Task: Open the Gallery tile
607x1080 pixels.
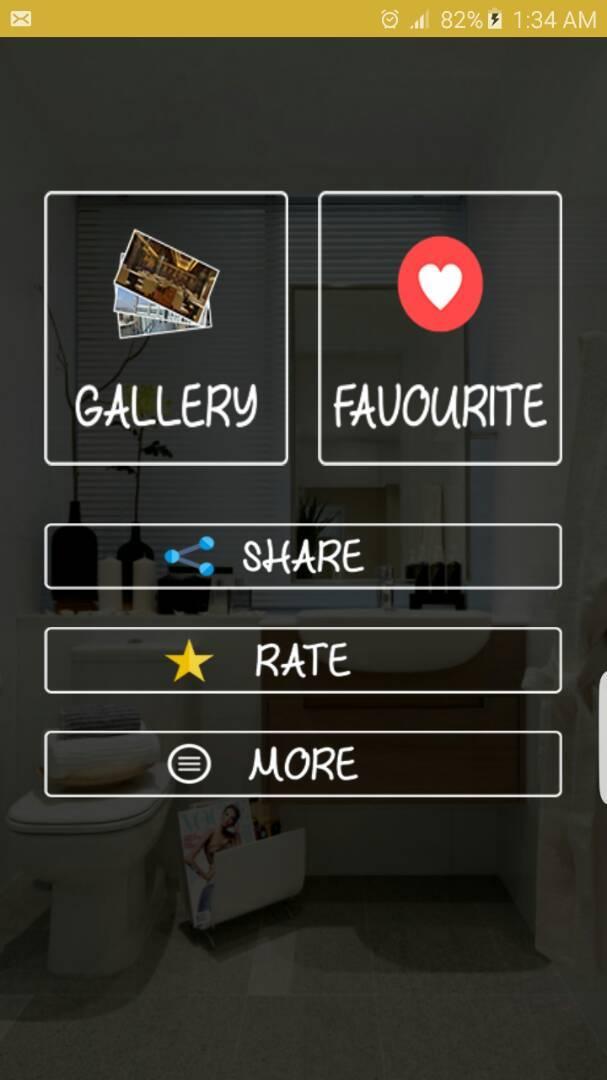Action: 166,328
